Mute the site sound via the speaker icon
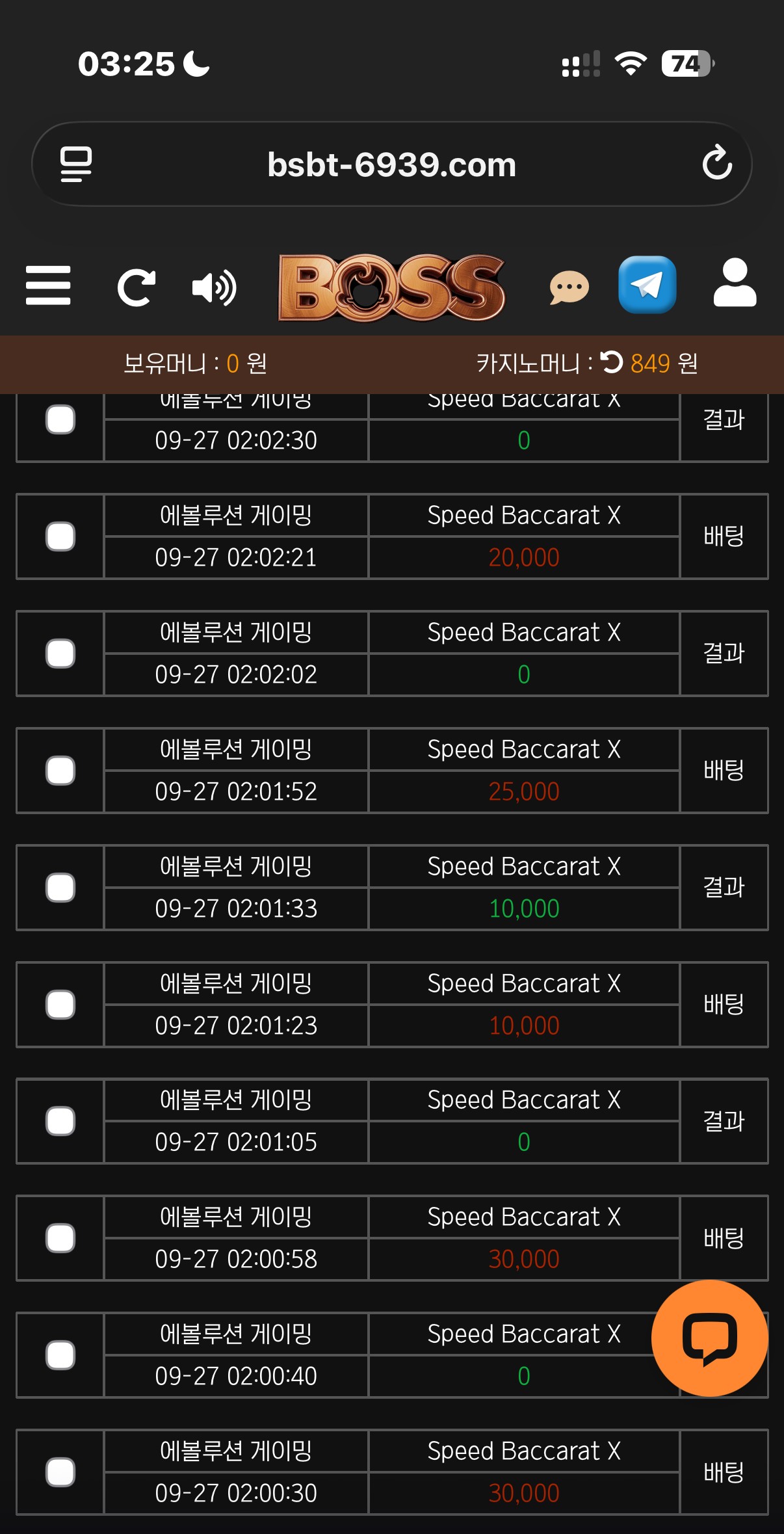784x1534 pixels. [x=215, y=287]
